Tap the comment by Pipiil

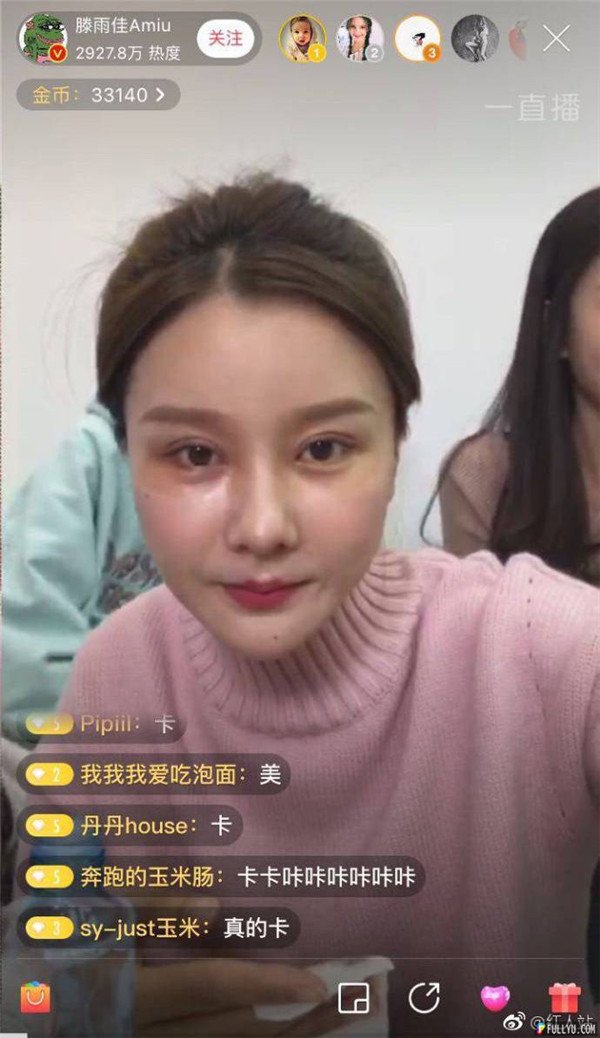point(104,723)
